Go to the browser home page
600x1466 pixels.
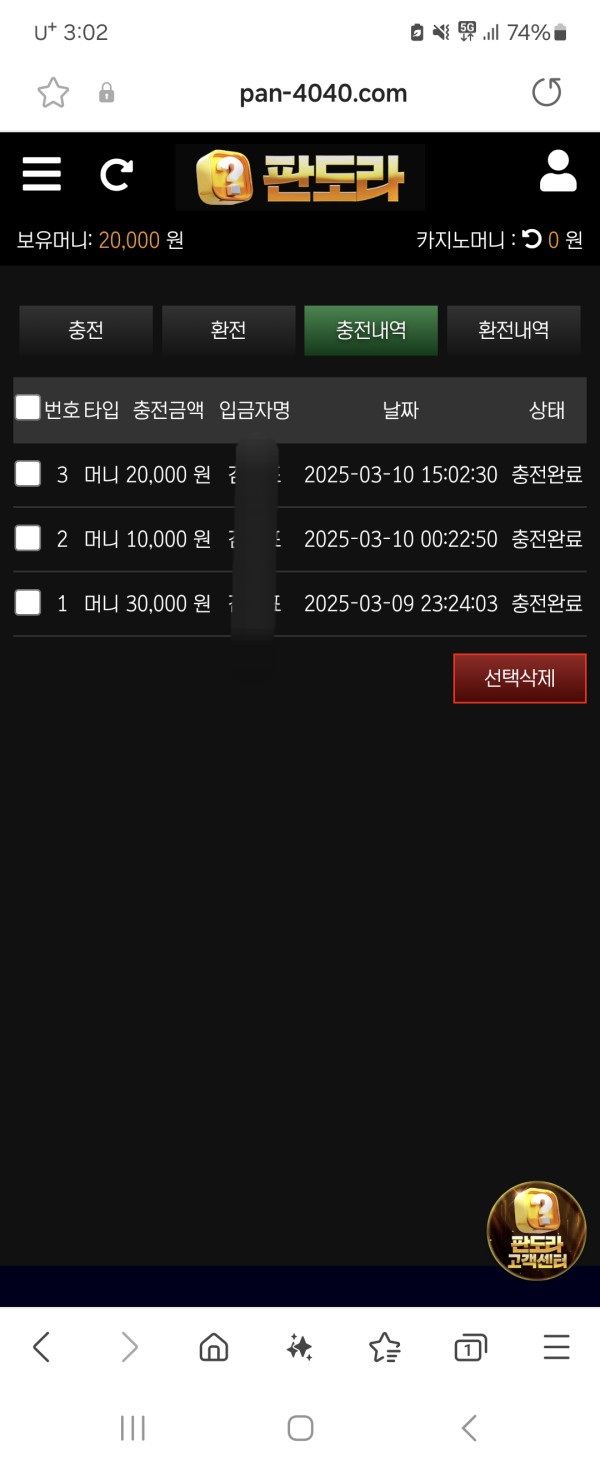point(213,1348)
